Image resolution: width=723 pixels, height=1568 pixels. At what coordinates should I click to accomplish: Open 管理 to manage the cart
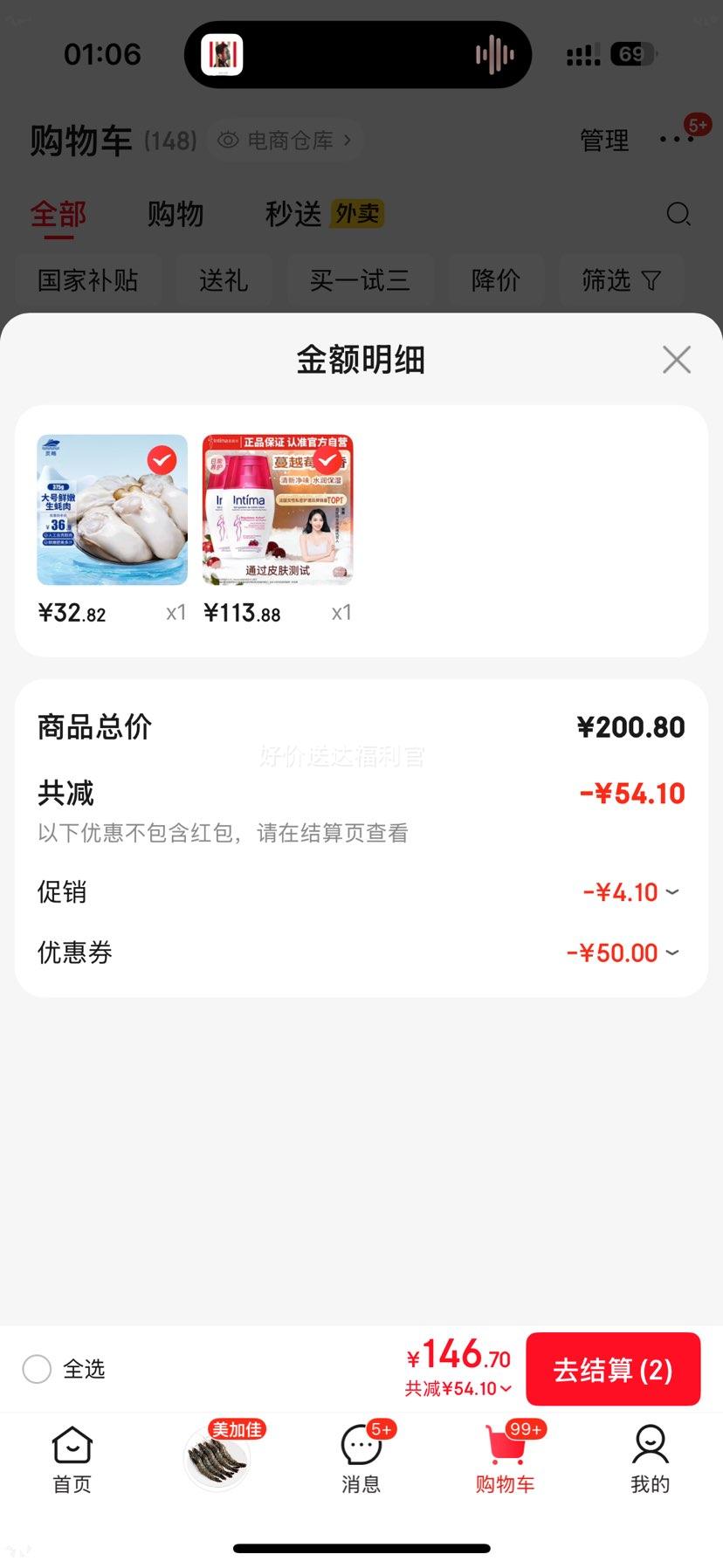603,140
